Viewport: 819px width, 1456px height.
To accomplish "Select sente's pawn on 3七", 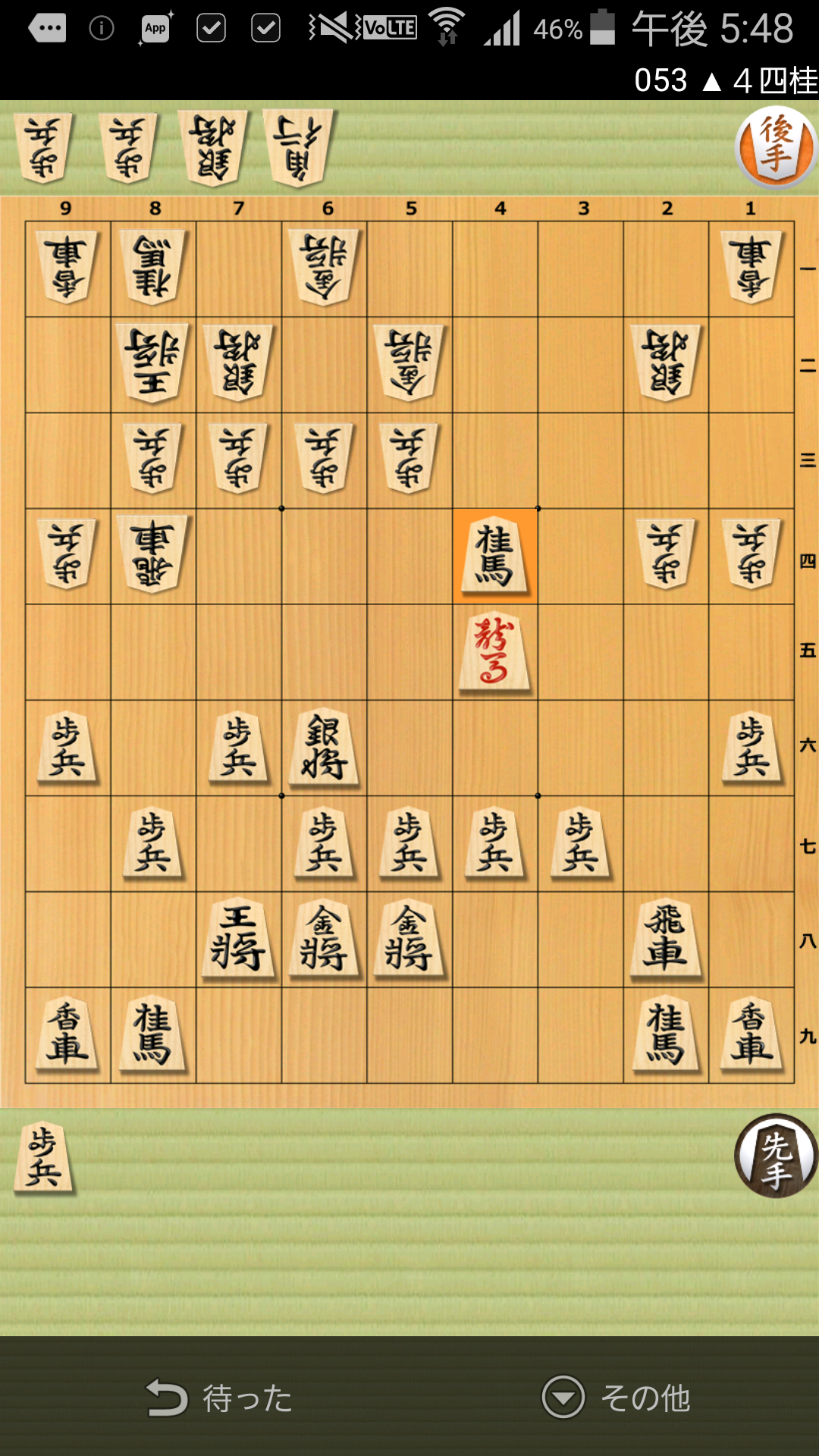I will 580,843.
